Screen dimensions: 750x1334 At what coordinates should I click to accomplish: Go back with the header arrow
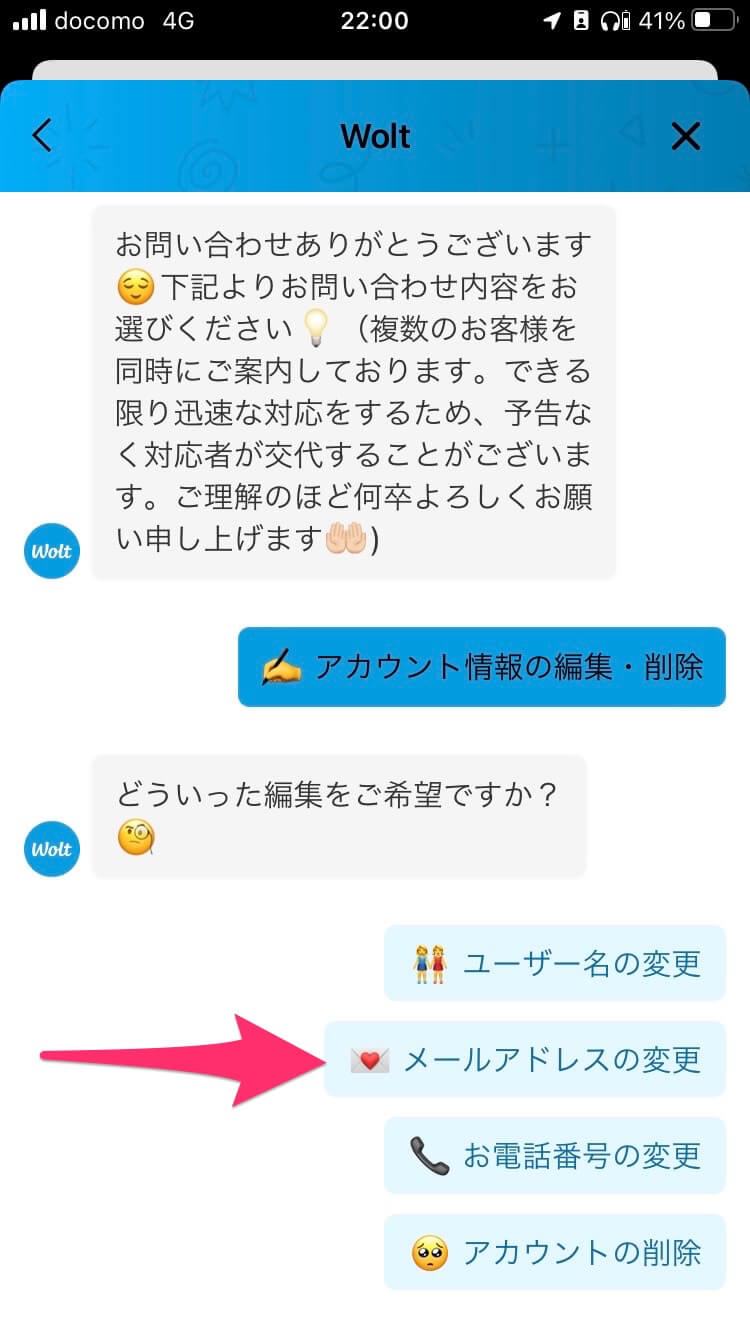(42, 135)
